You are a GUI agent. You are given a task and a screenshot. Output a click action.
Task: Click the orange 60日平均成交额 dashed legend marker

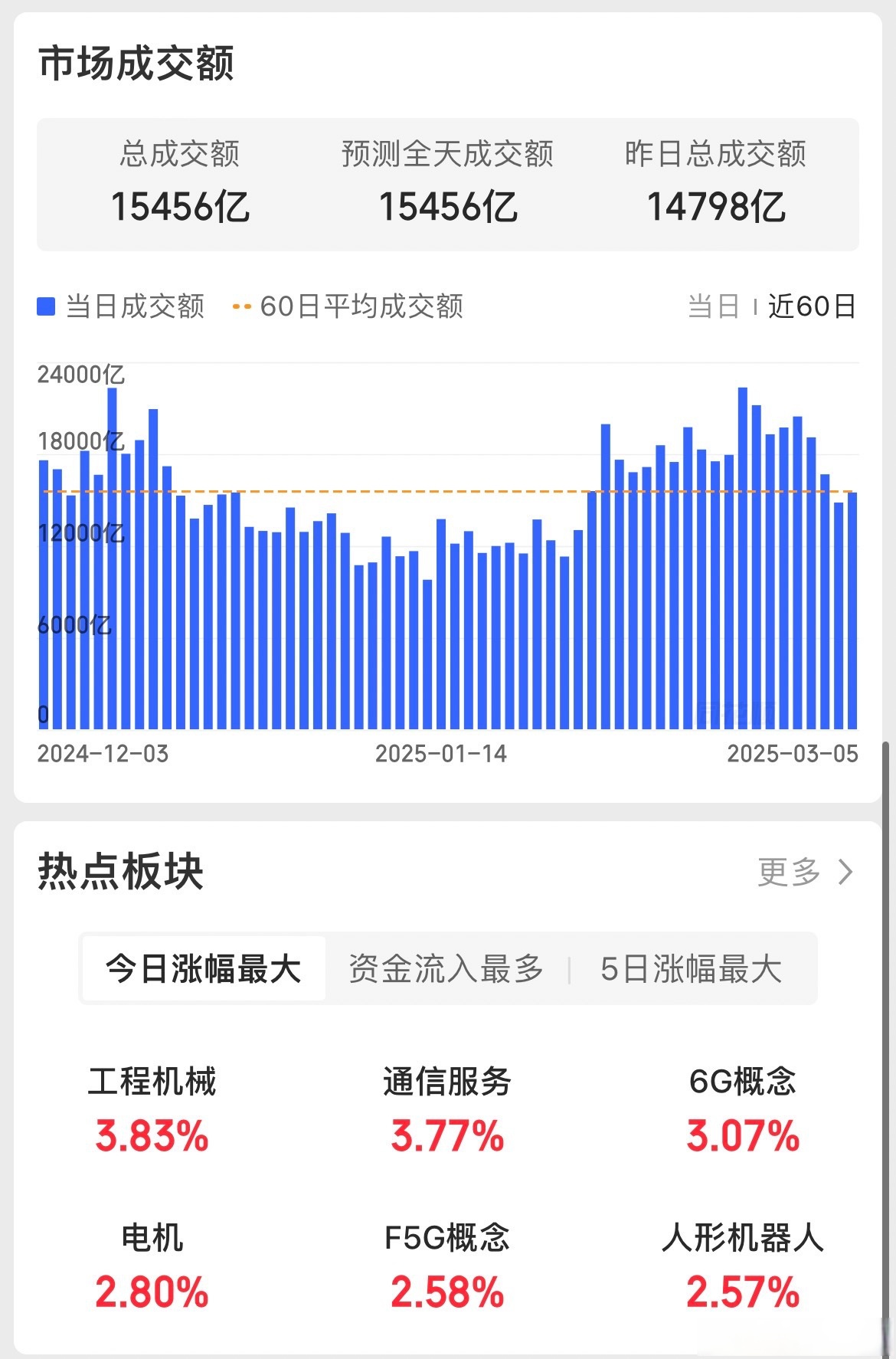[x=244, y=305]
